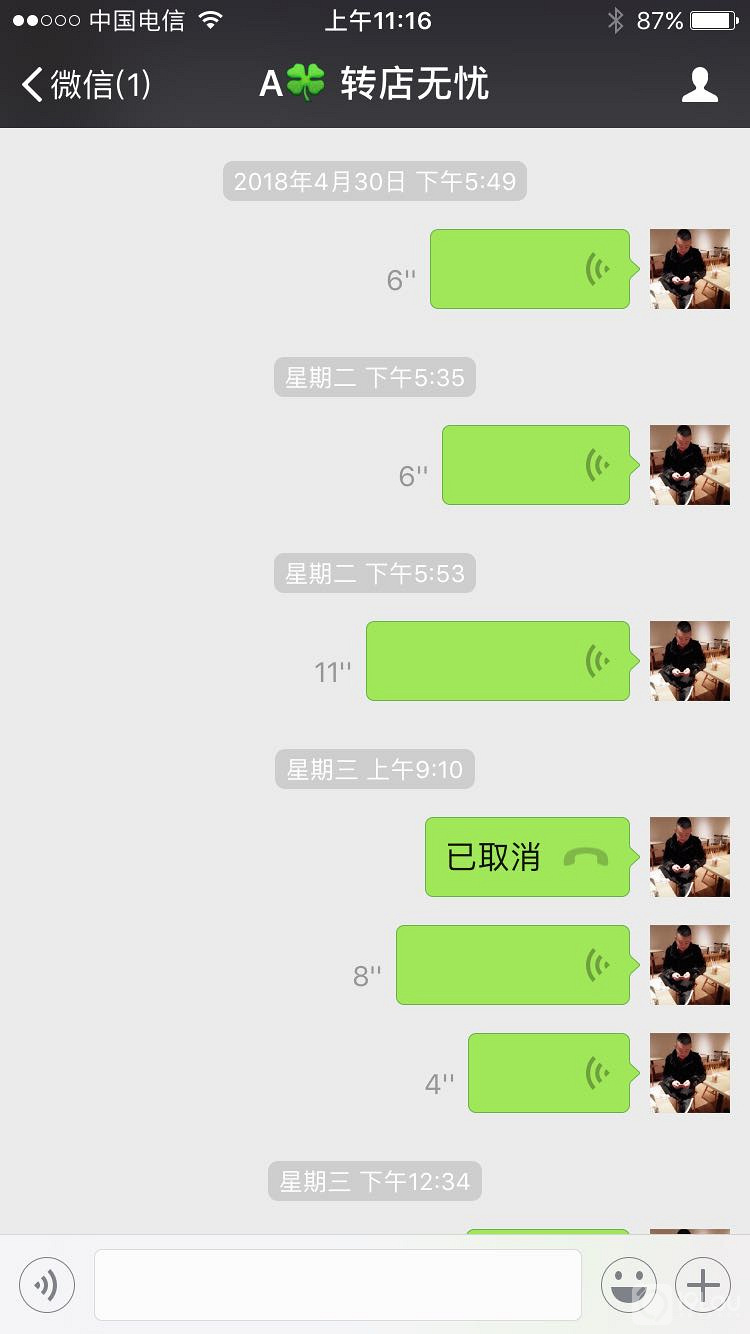750x1334 pixels.
Task: Tap the avatar beside the topmost voice message
Action: 689,268
